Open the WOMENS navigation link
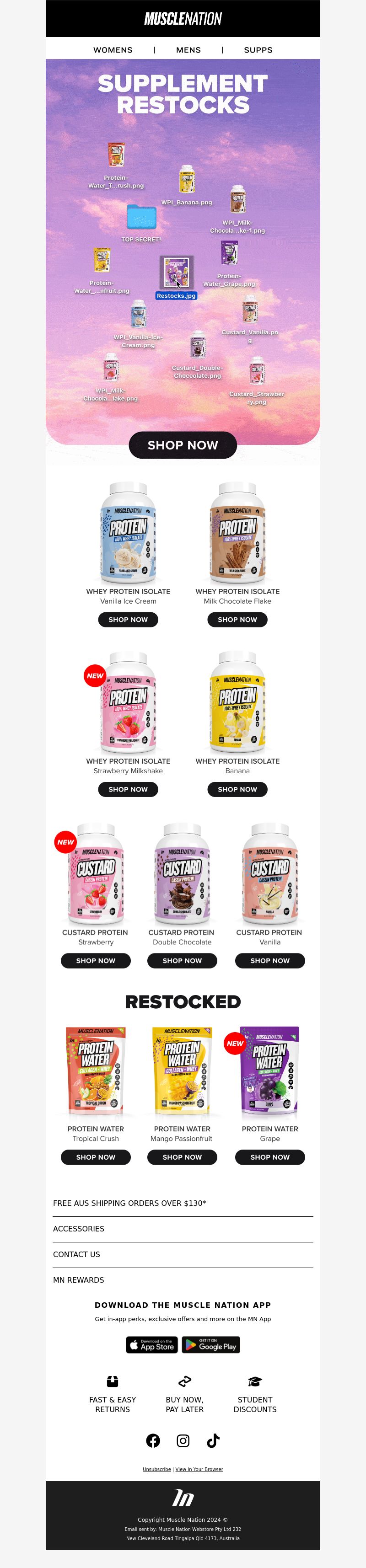The width and height of the screenshot is (366, 1568). (113, 50)
